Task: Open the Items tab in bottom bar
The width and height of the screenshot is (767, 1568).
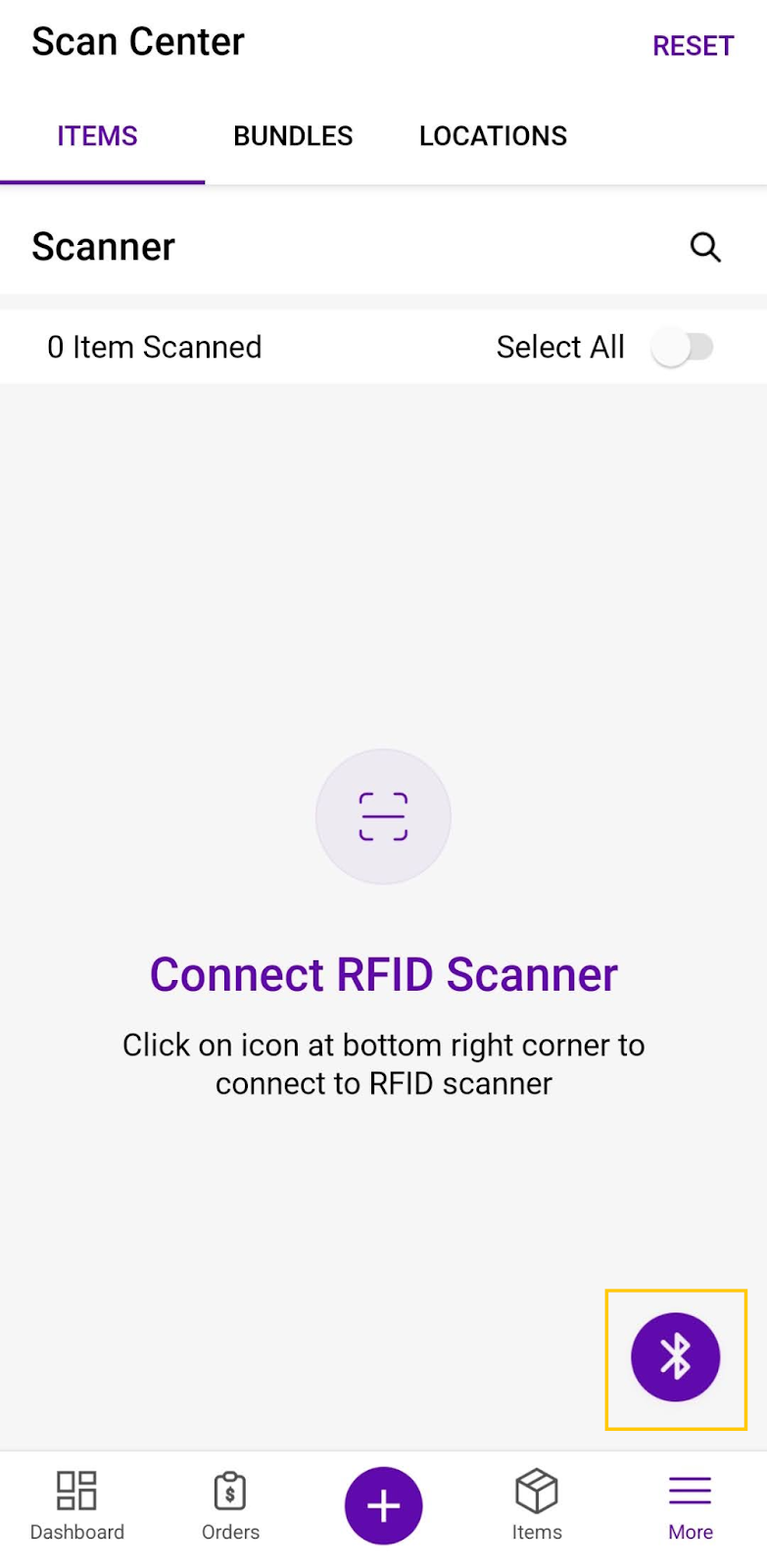Action: click(537, 1505)
